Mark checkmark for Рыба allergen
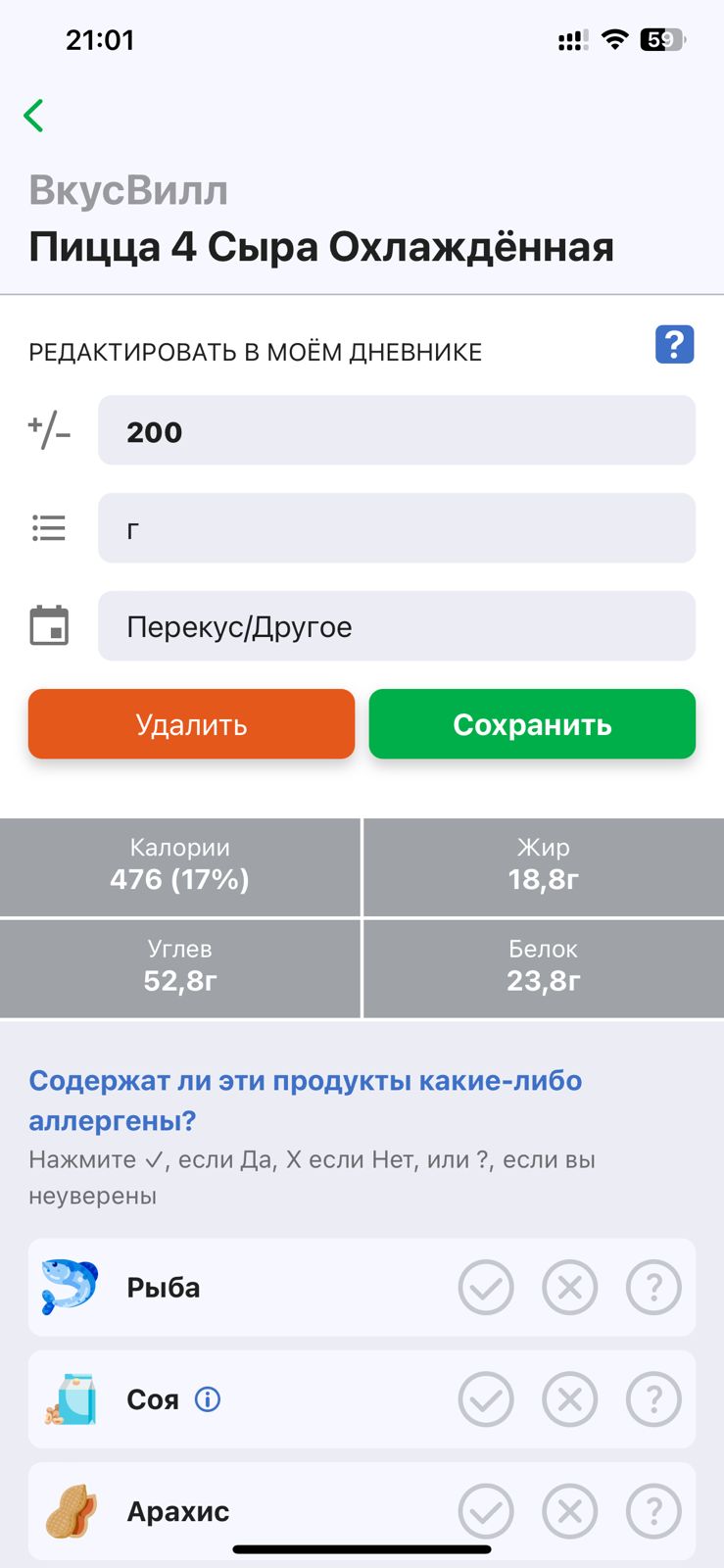The width and height of the screenshot is (724, 1568). click(x=486, y=1287)
